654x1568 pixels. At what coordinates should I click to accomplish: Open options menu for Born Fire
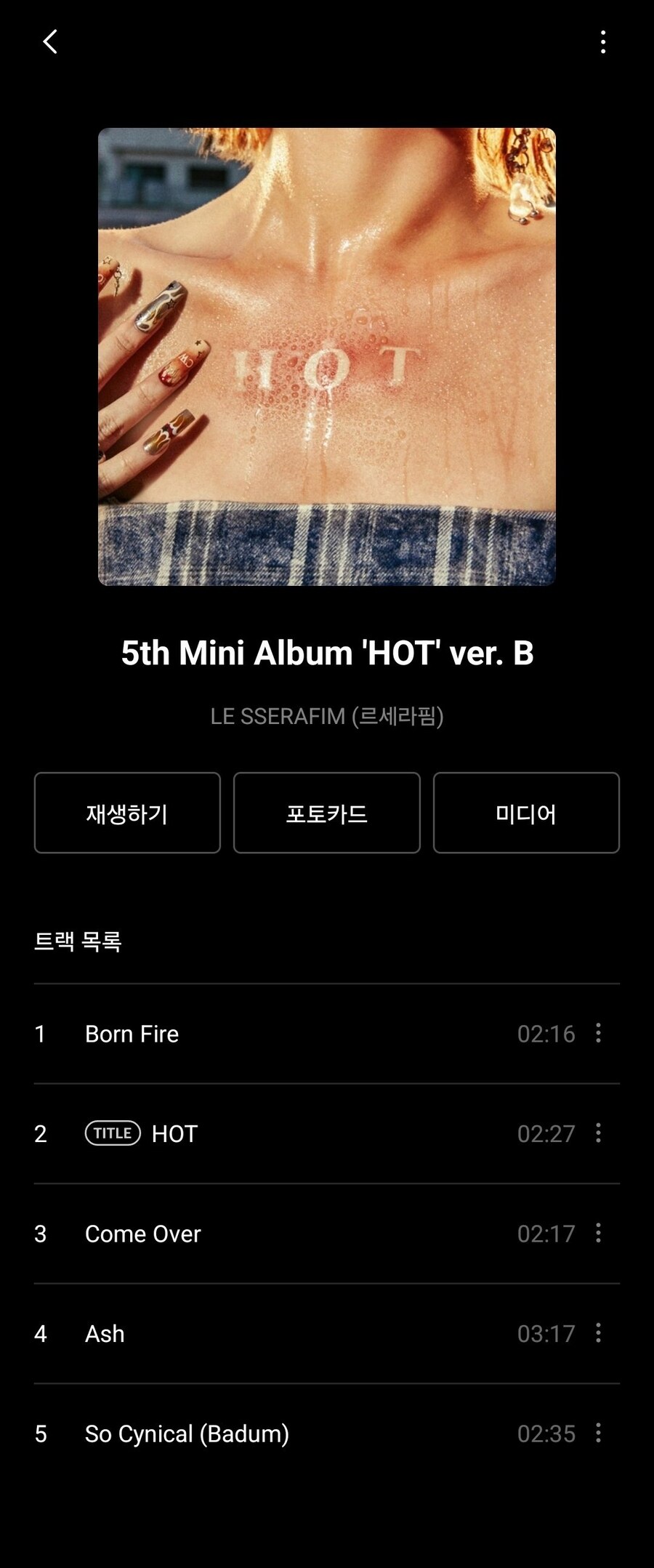597,1033
